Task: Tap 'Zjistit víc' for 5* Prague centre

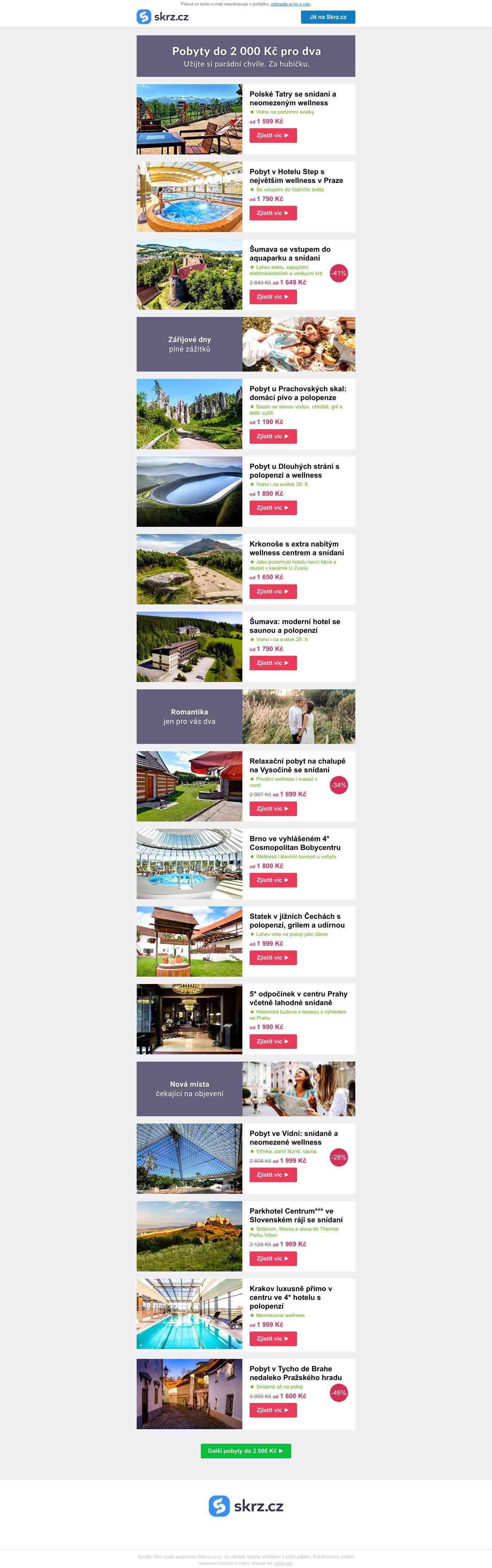Action: (x=273, y=1042)
